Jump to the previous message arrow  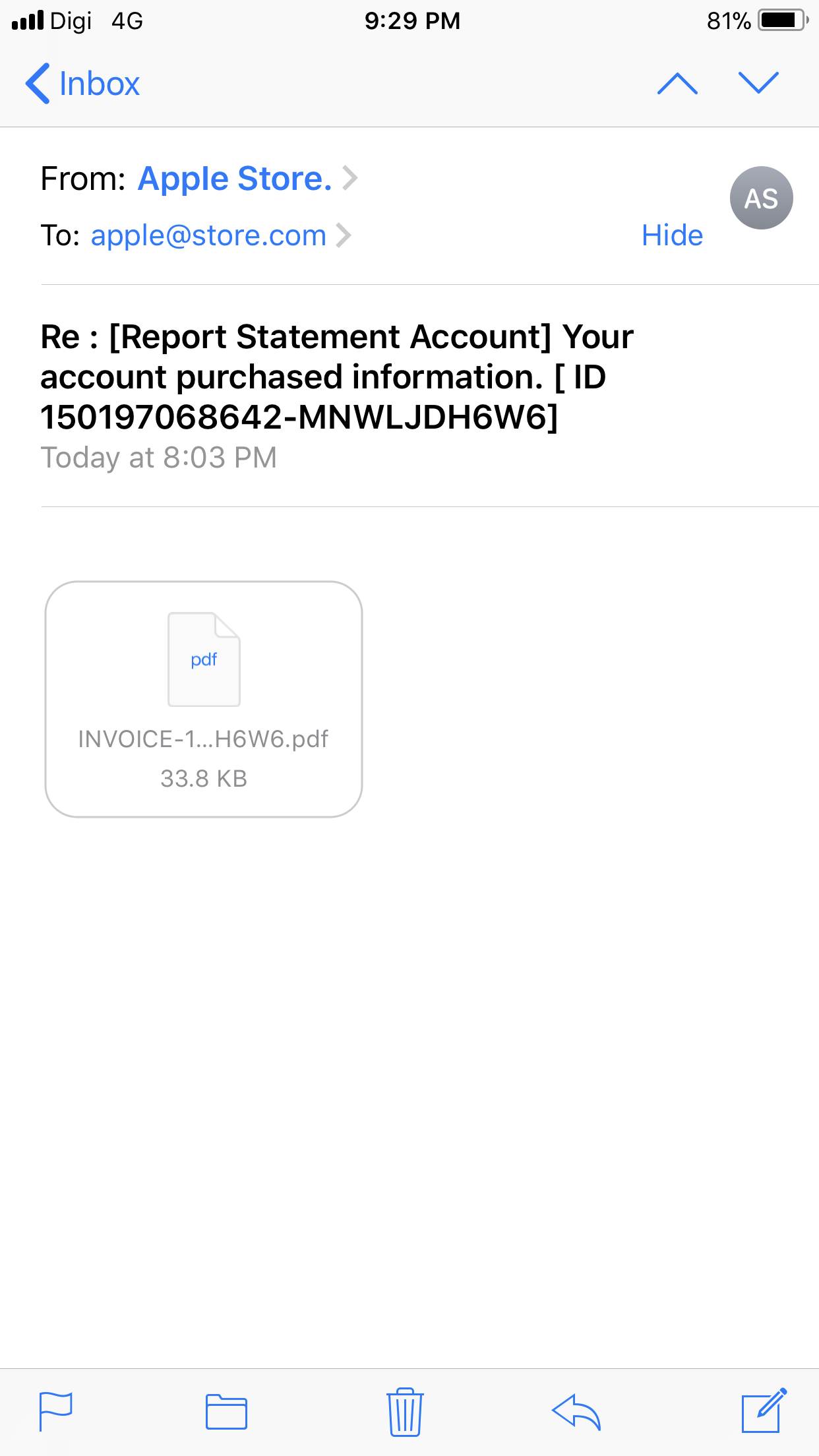[677, 84]
